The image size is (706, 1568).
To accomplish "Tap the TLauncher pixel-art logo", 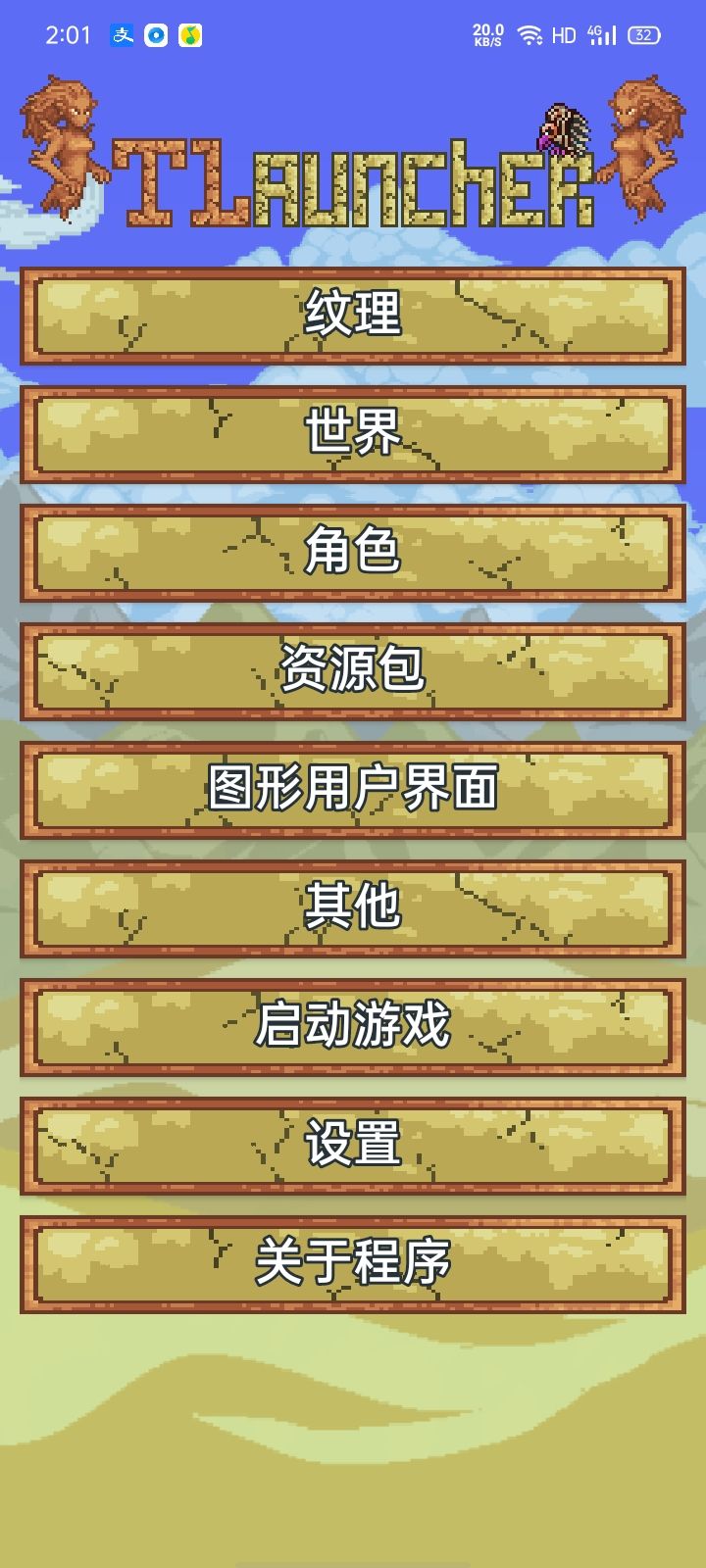I will pos(353,176).
